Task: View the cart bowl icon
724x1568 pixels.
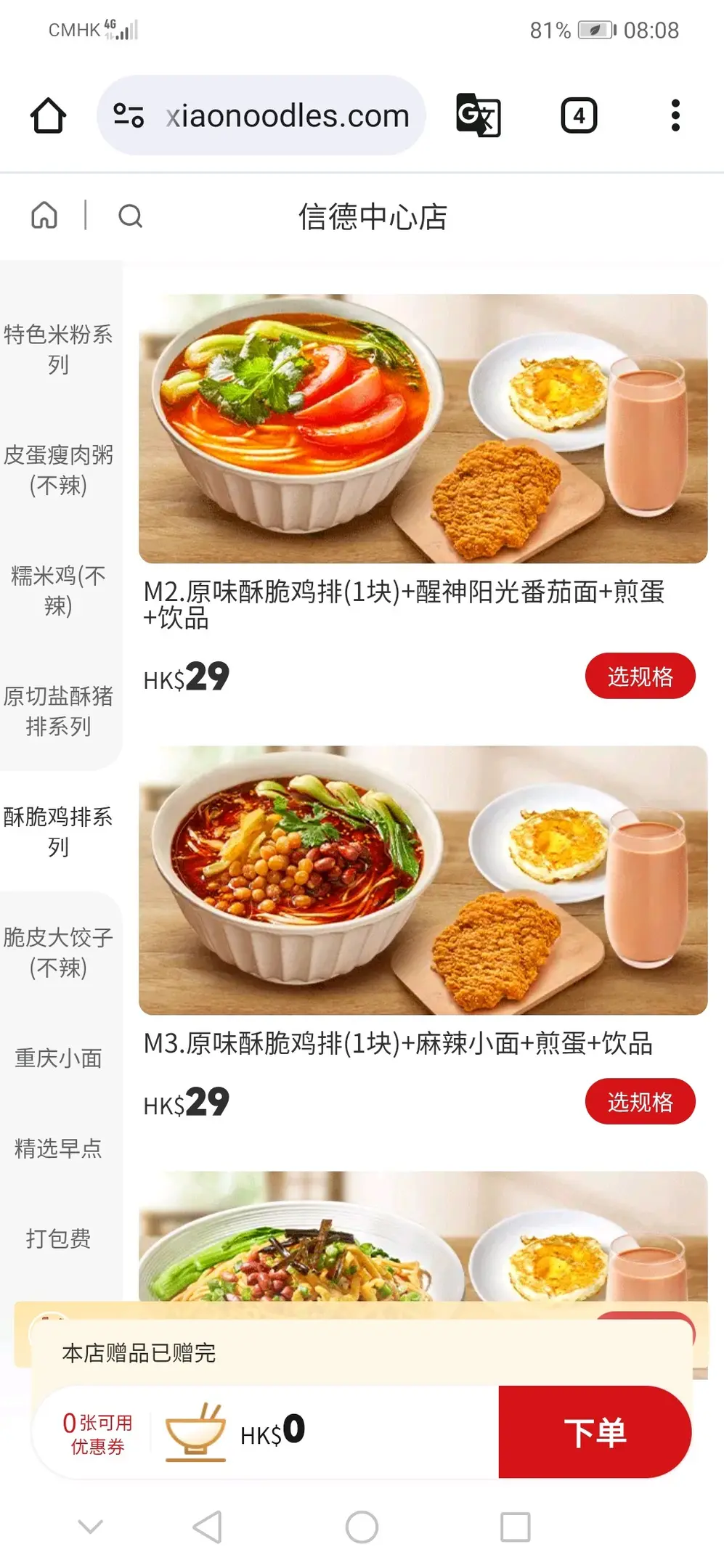Action: pyautogui.click(x=195, y=1432)
